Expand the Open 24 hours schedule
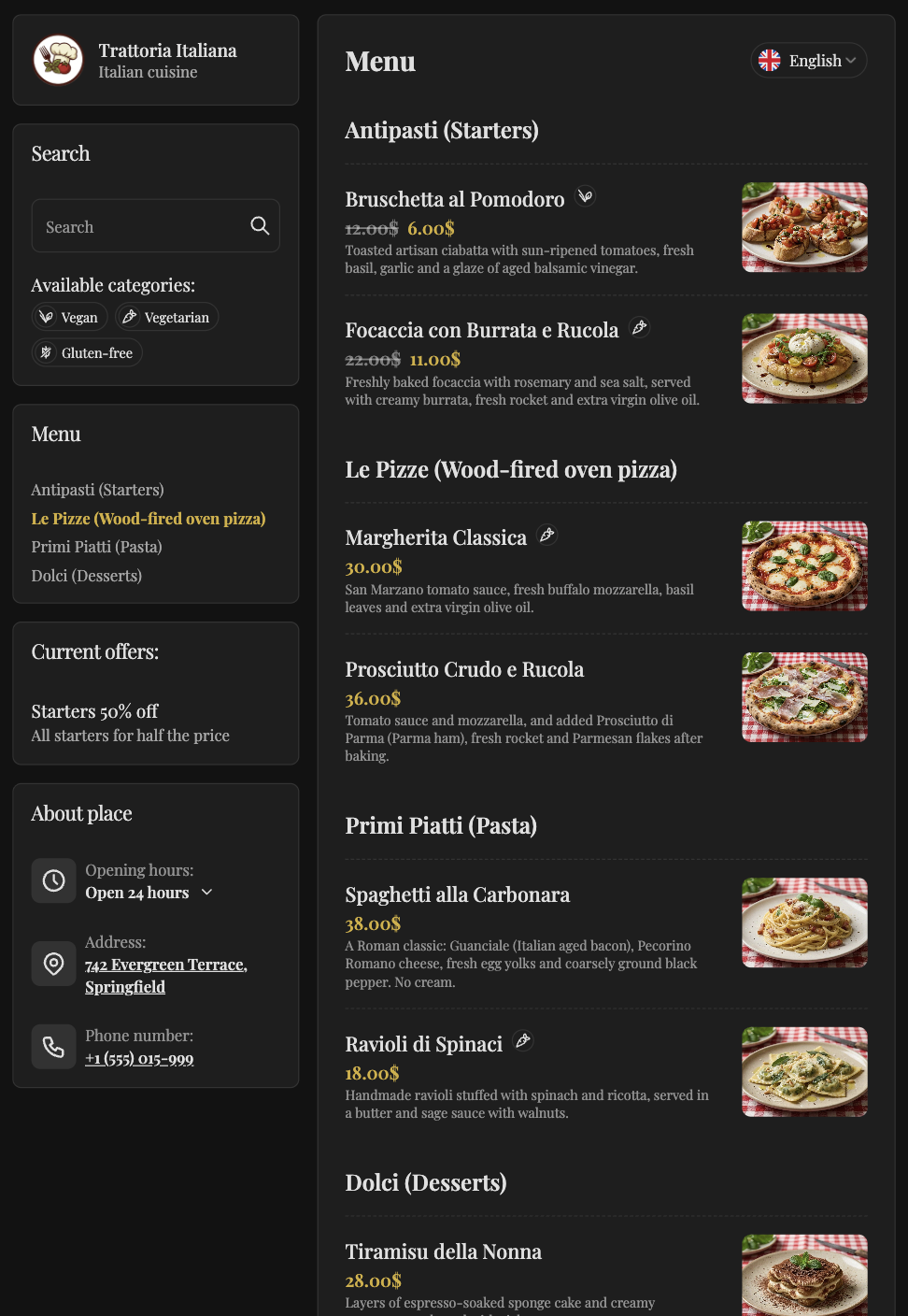The width and height of the screenshot is (908, 1316). (207, 892)
